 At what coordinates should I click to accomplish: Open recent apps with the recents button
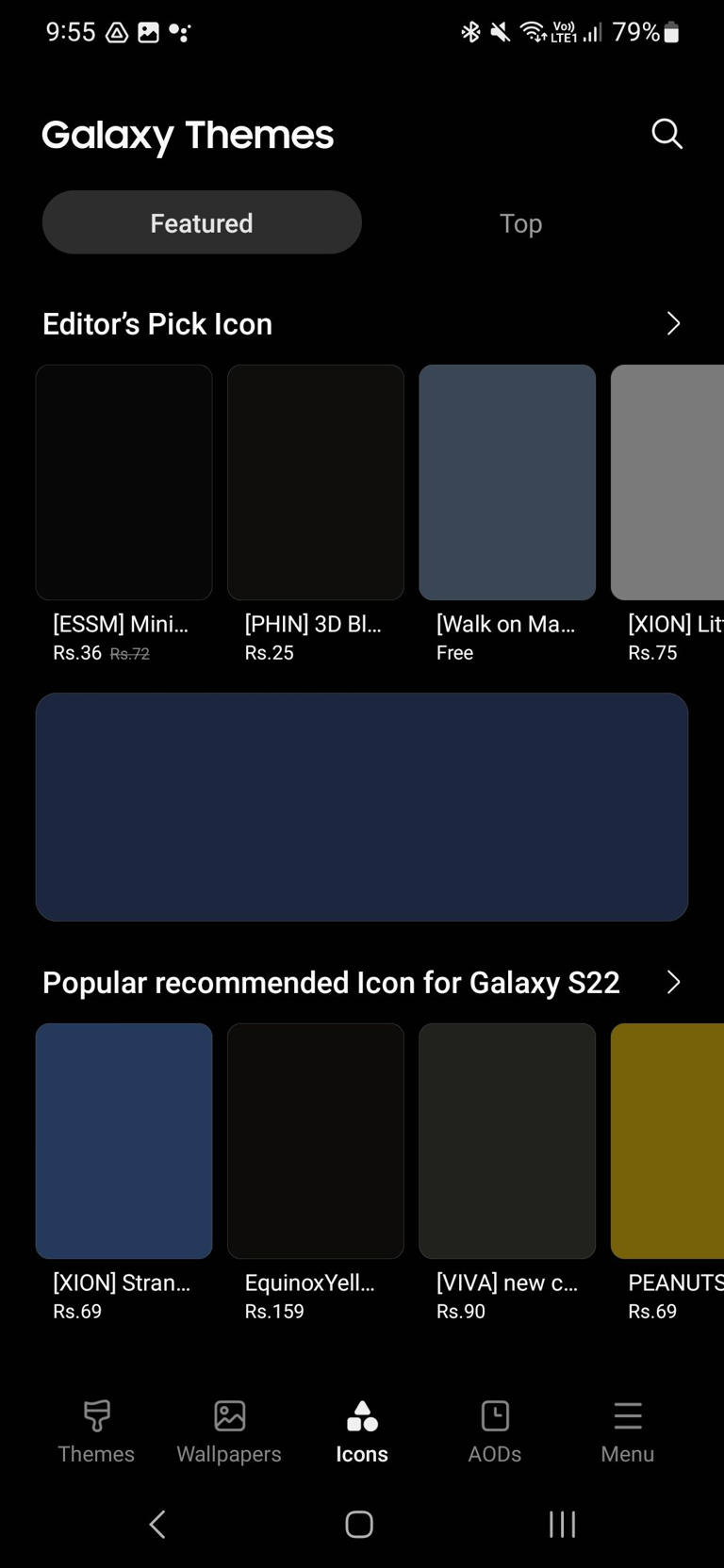[561, 1524]
